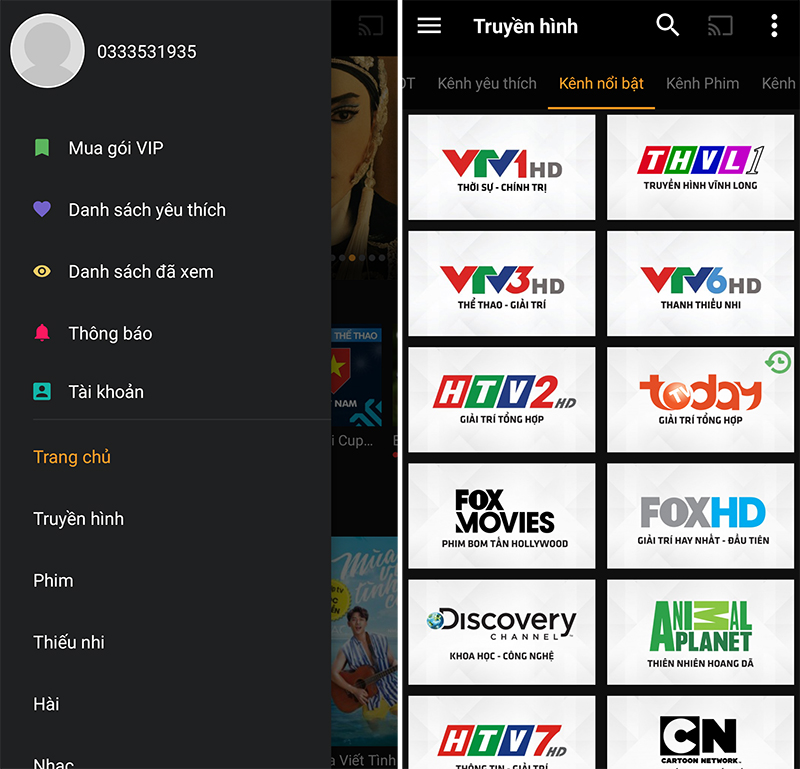Go to Tài khoản account page
Screen dimensions: 800x769
[105, 392]
